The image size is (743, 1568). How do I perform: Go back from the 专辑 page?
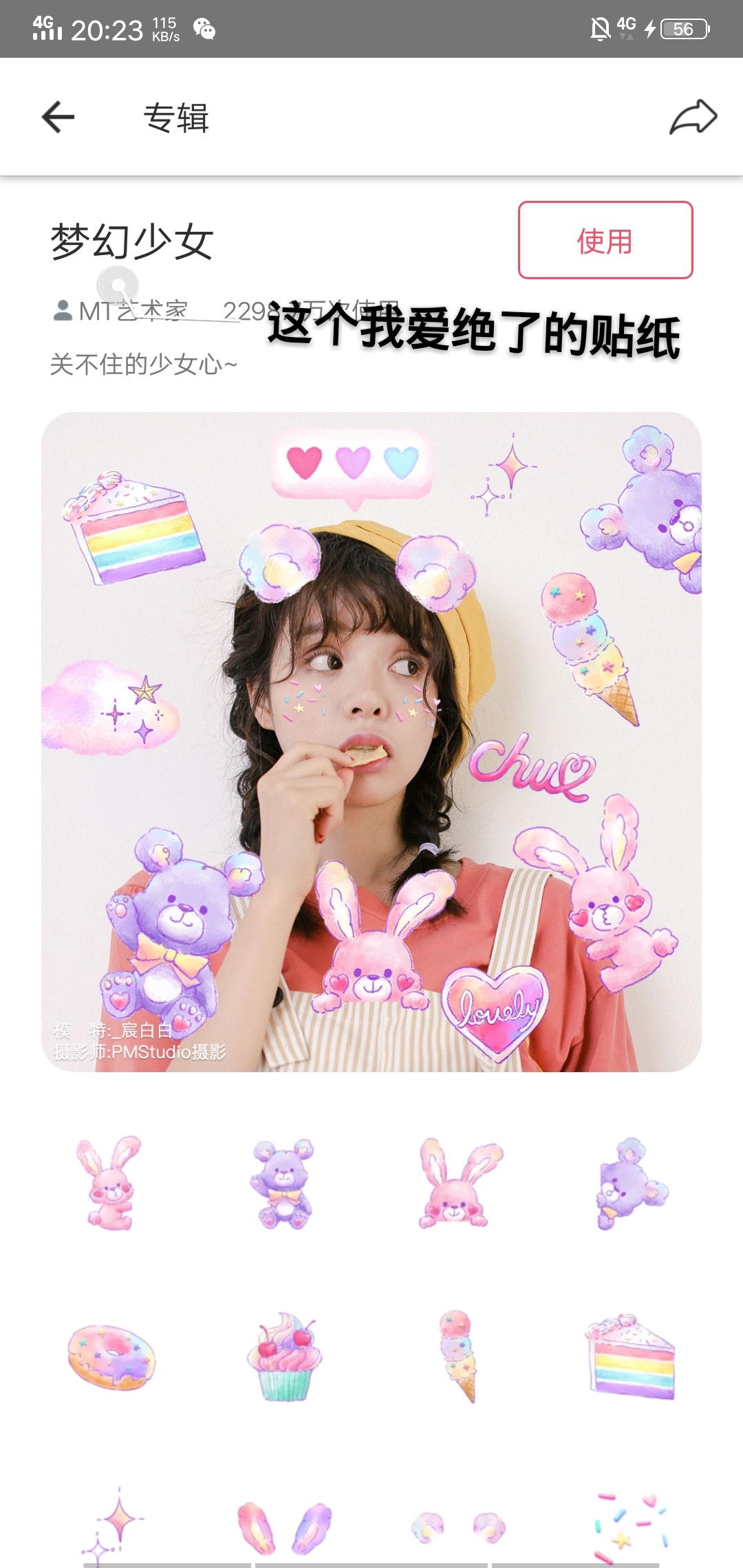58,117
